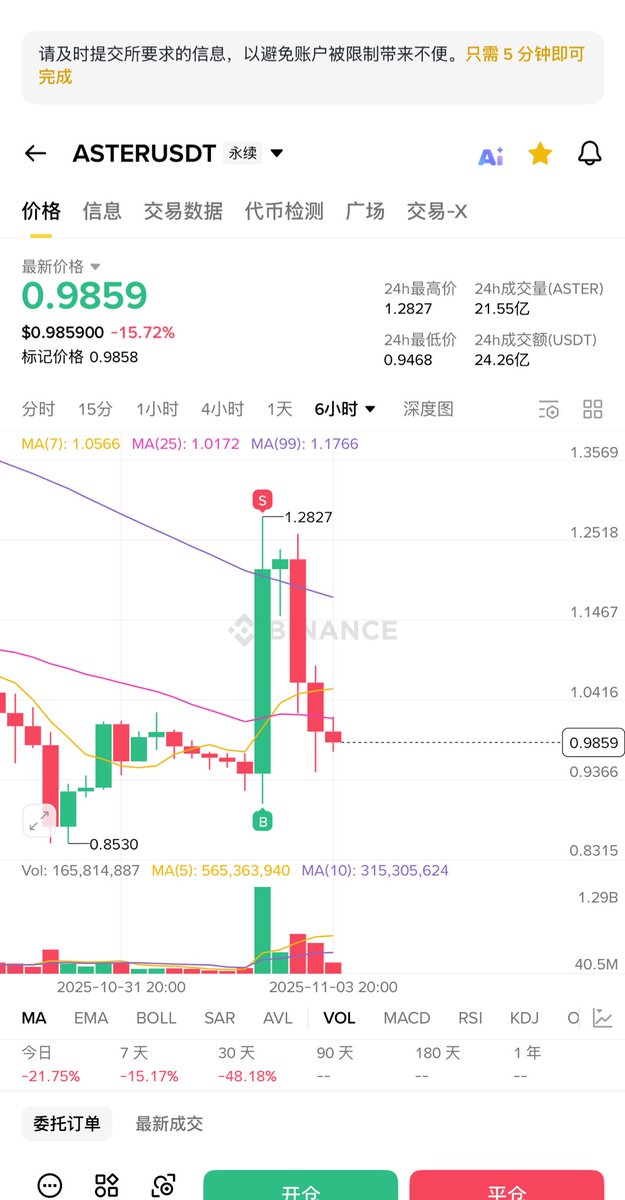Show the 深度图 depth chart
The height and width of the screenshot is (1200, 625).
pyautogui.click(x=428, y=409)
